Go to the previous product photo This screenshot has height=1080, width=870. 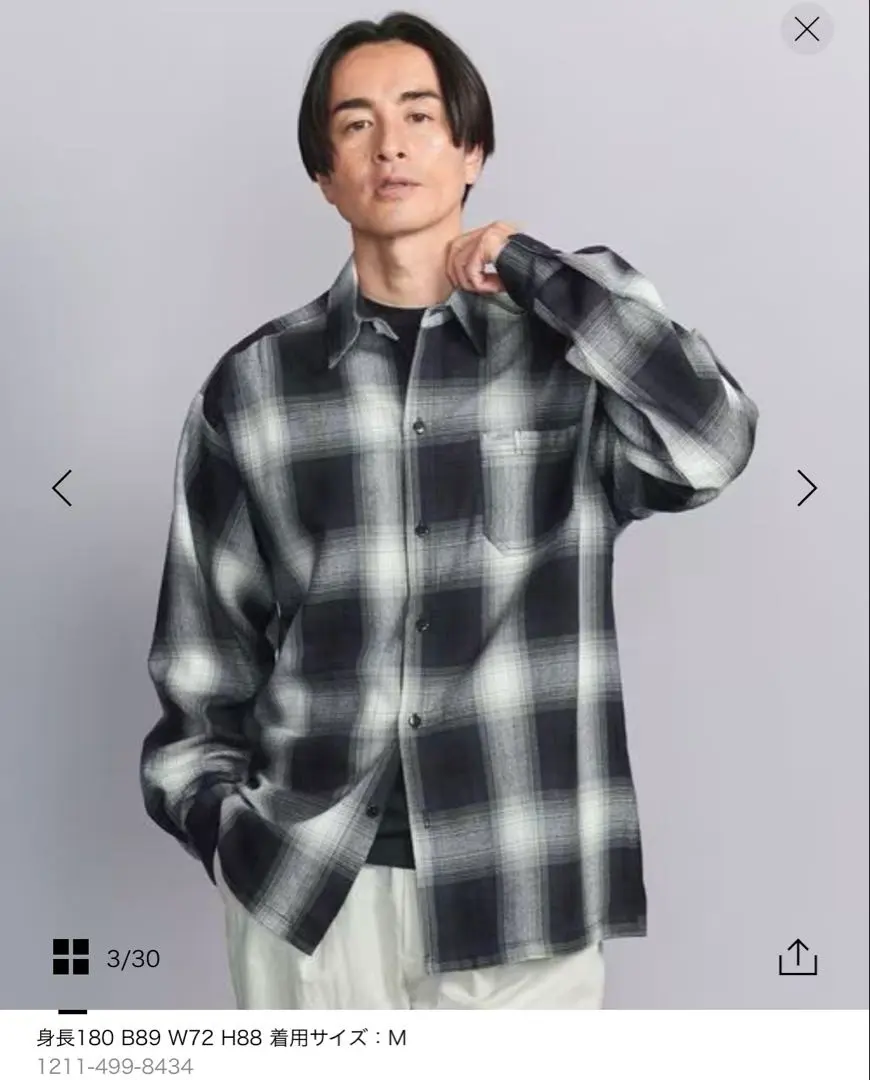62,487
